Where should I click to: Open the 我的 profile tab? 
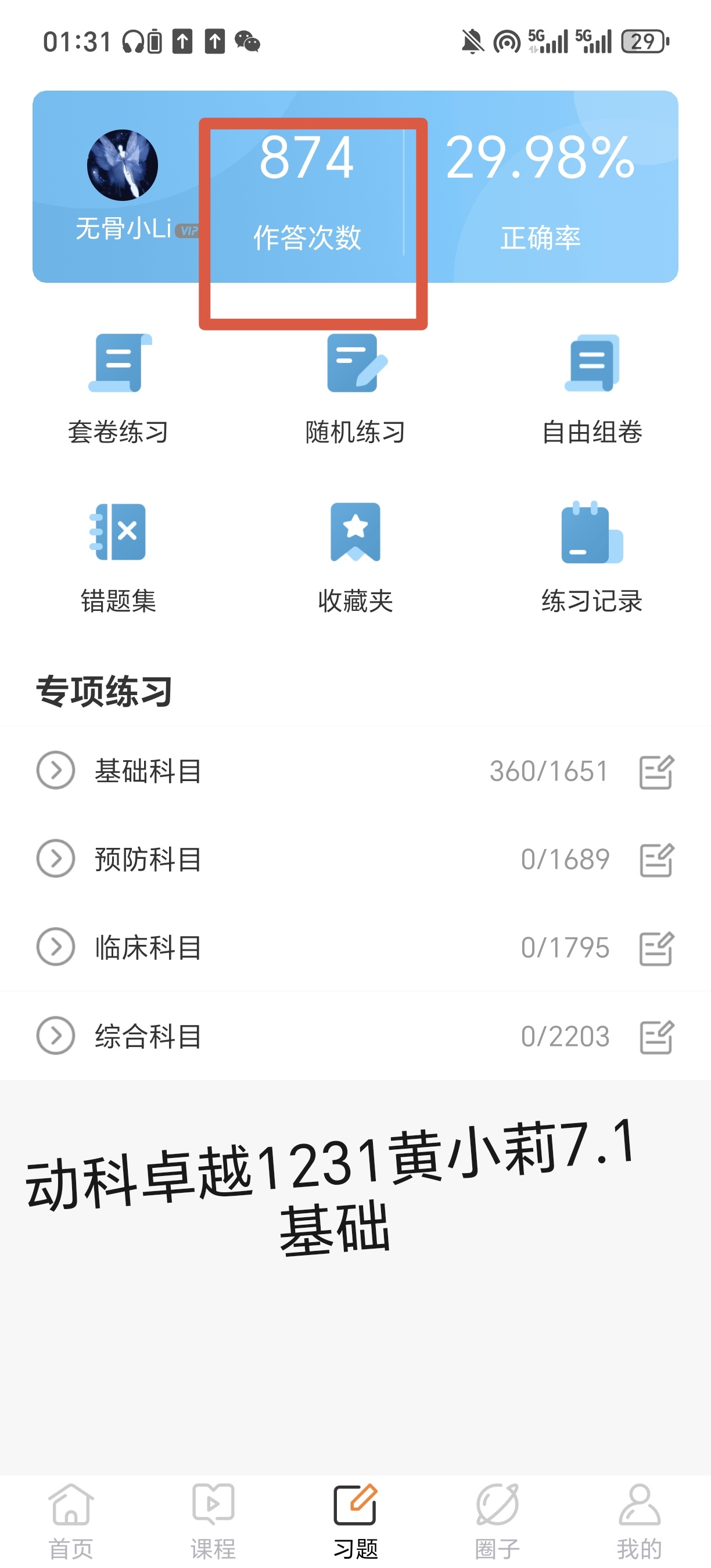[639, 1522]
